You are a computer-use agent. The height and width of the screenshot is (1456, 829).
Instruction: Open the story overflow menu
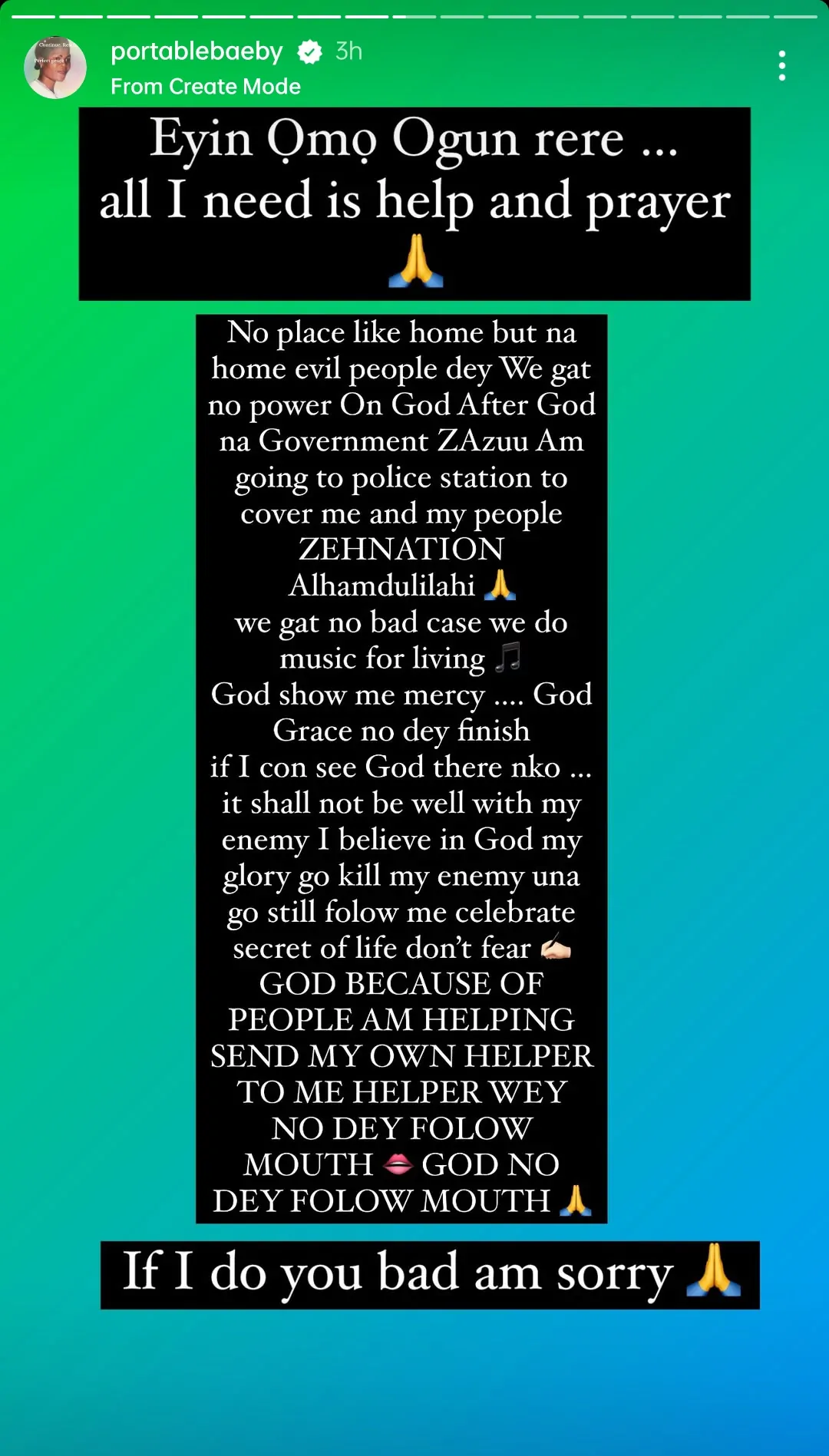[x=781, y=66]
